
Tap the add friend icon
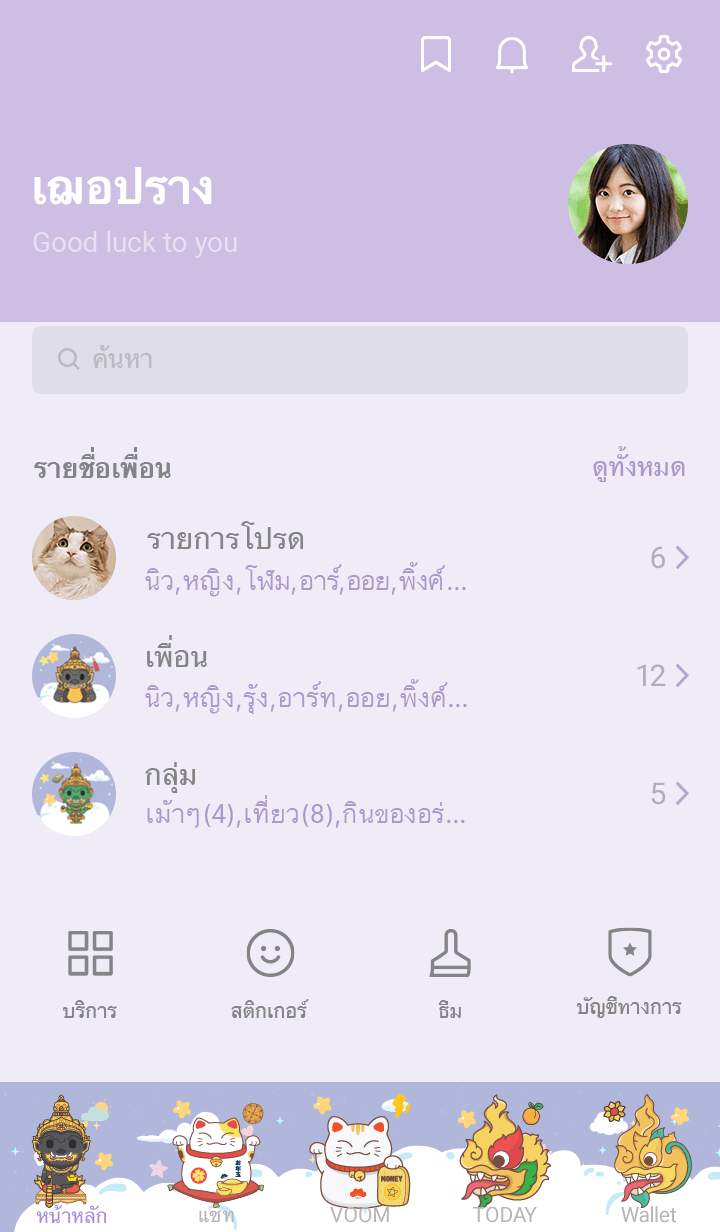(590, 55)
